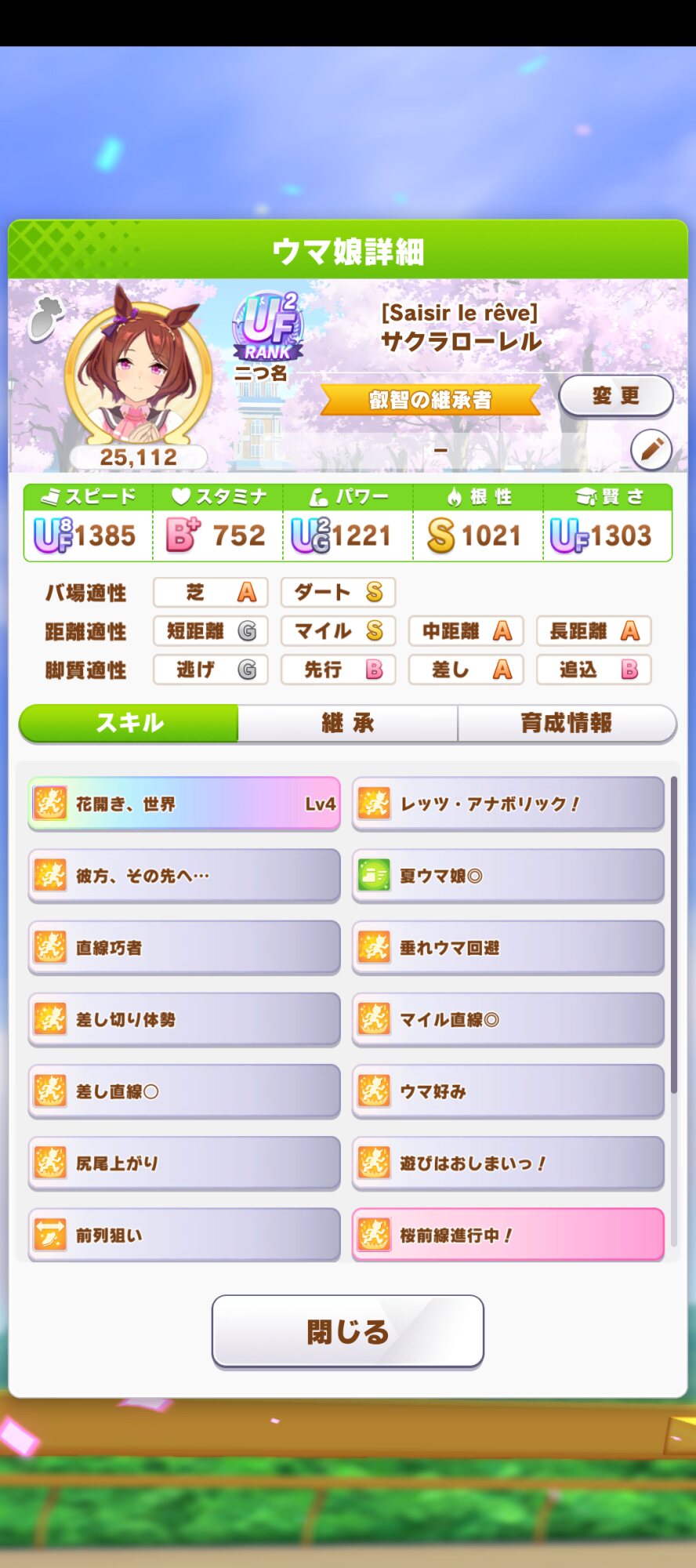Switch to the 育成情報 tab
The height and width of the screenshot is (1568, 696).
coord(566,723)
